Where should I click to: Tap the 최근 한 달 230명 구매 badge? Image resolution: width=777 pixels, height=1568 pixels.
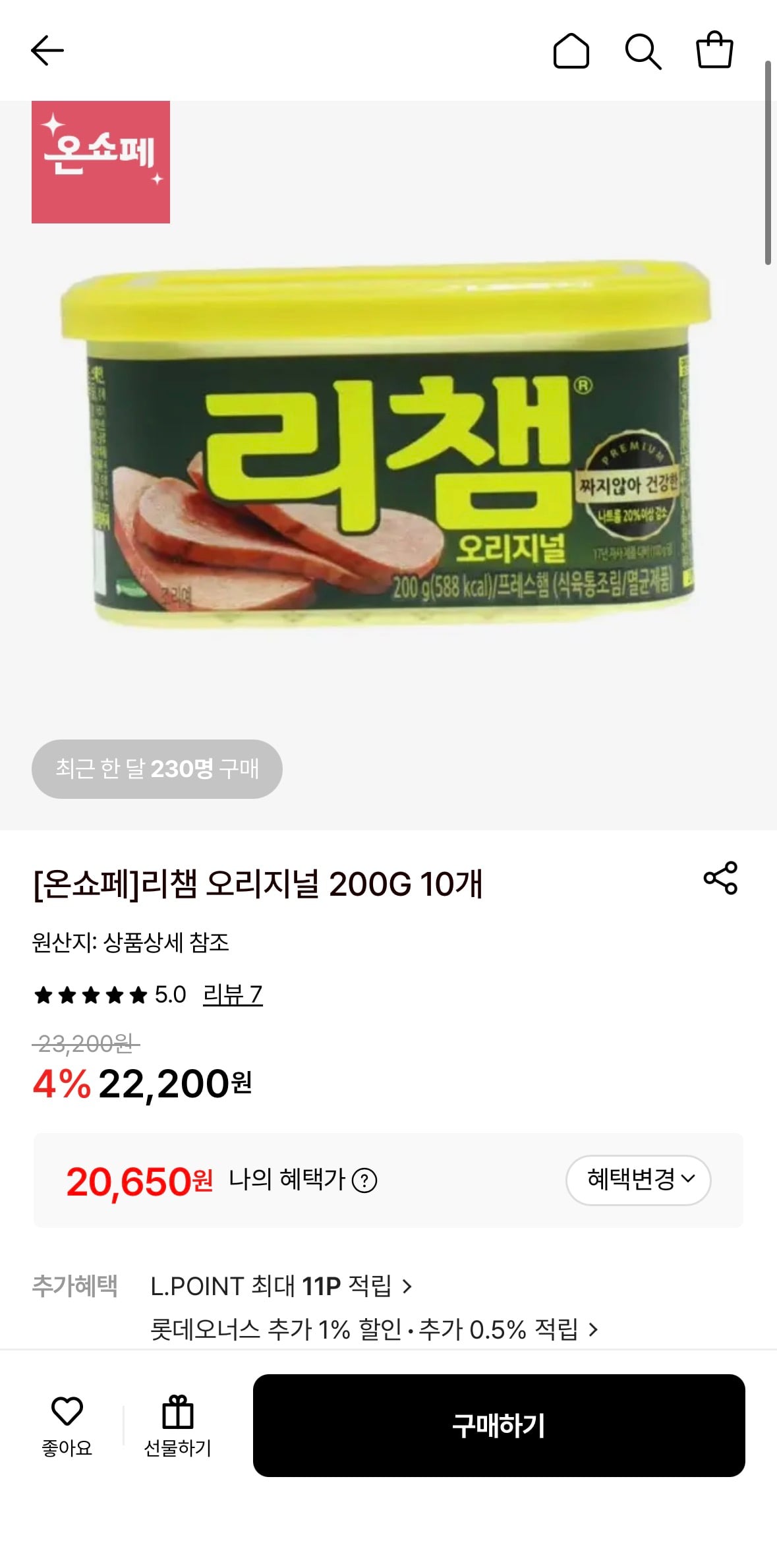tap(156, 769)
